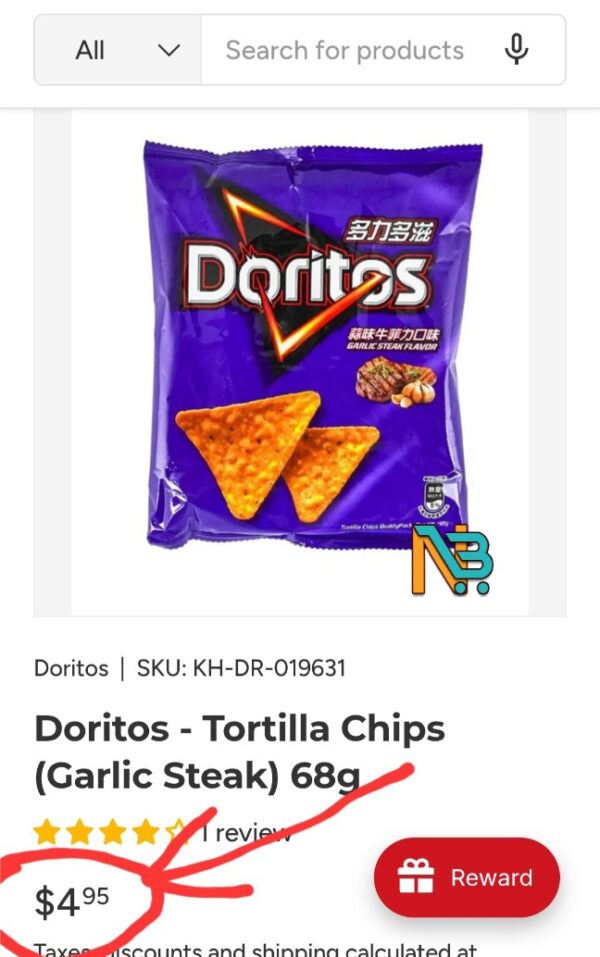Open the Reward button

pyautogui.click(x=466, y=877)
